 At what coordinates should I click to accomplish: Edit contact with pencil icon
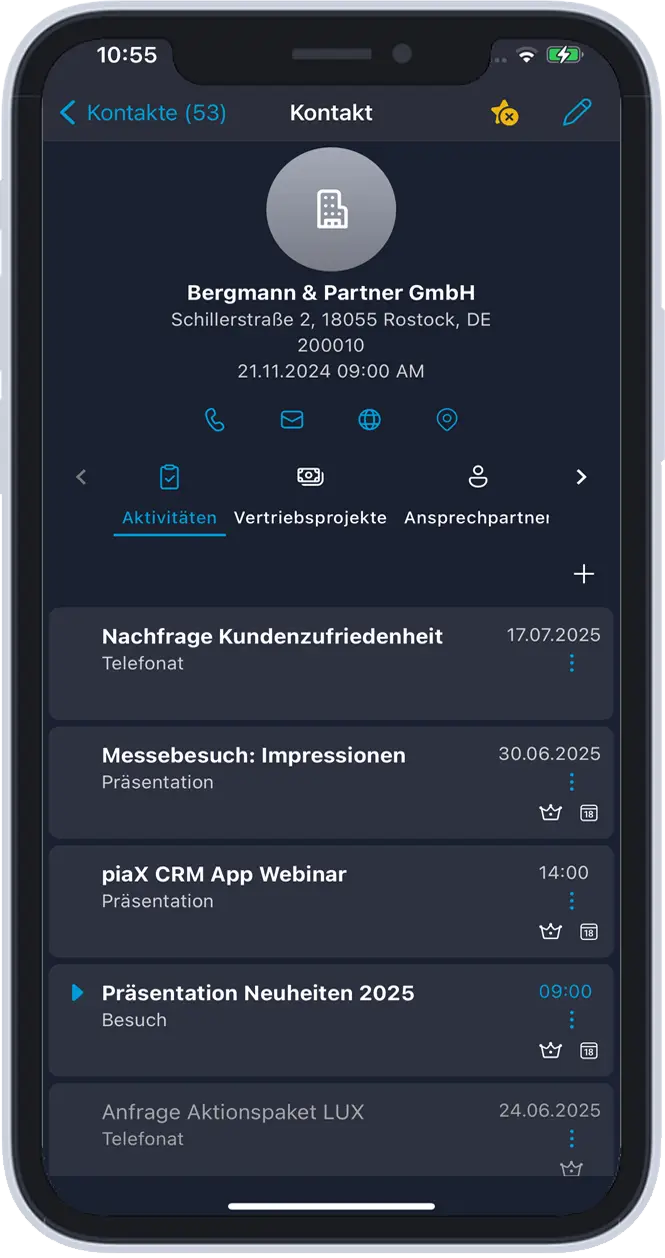pos(577,113)
